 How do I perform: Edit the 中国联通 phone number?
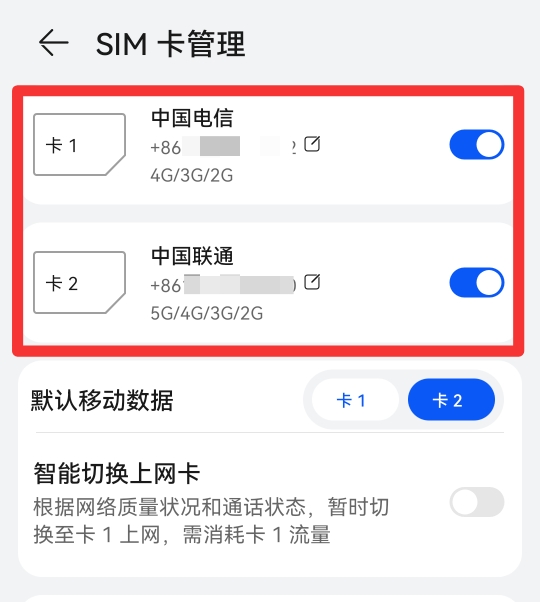tap(312, 282)
